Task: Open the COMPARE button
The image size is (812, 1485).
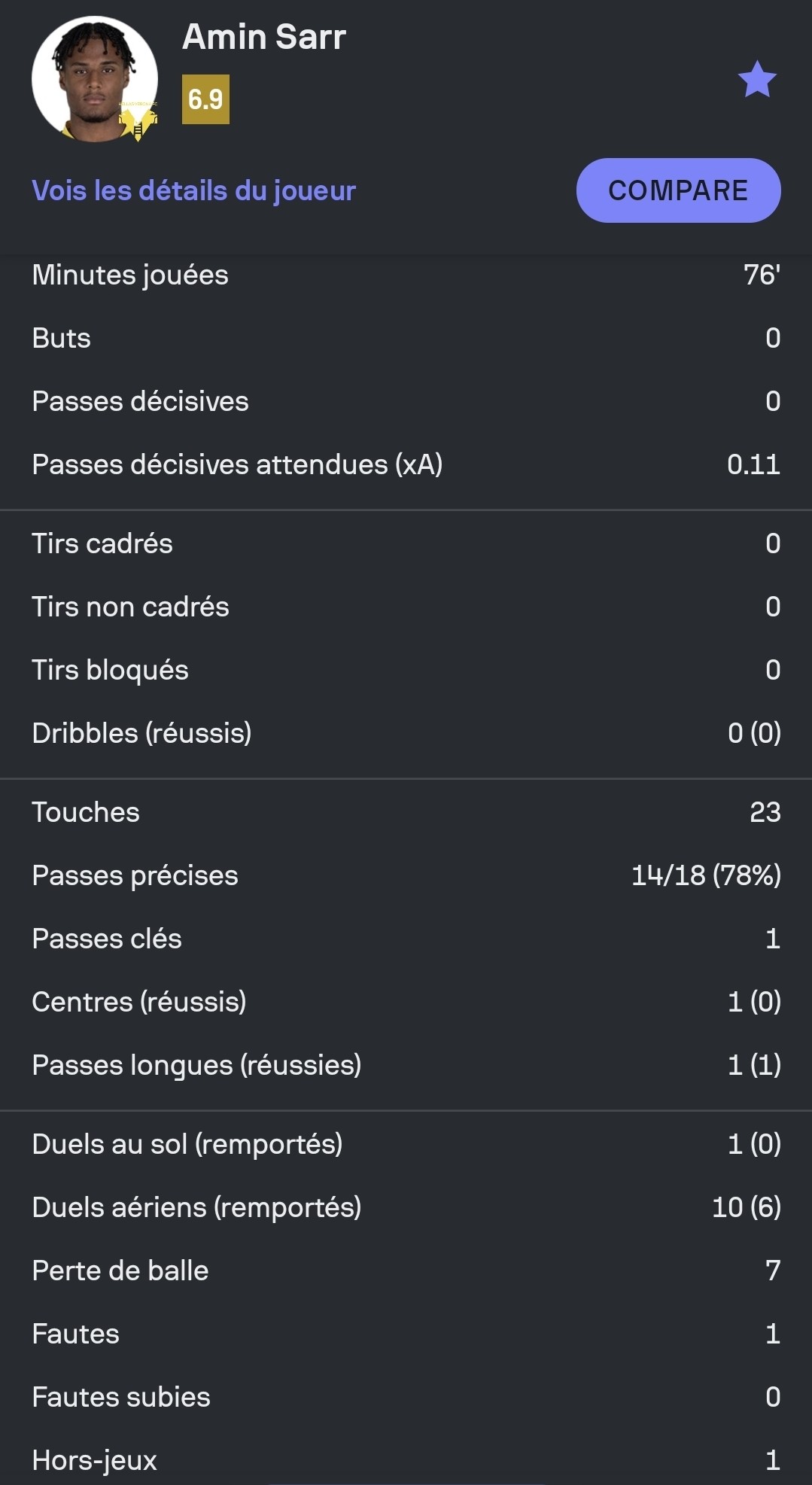Action: pyautogui.click(x=678, y=190)
